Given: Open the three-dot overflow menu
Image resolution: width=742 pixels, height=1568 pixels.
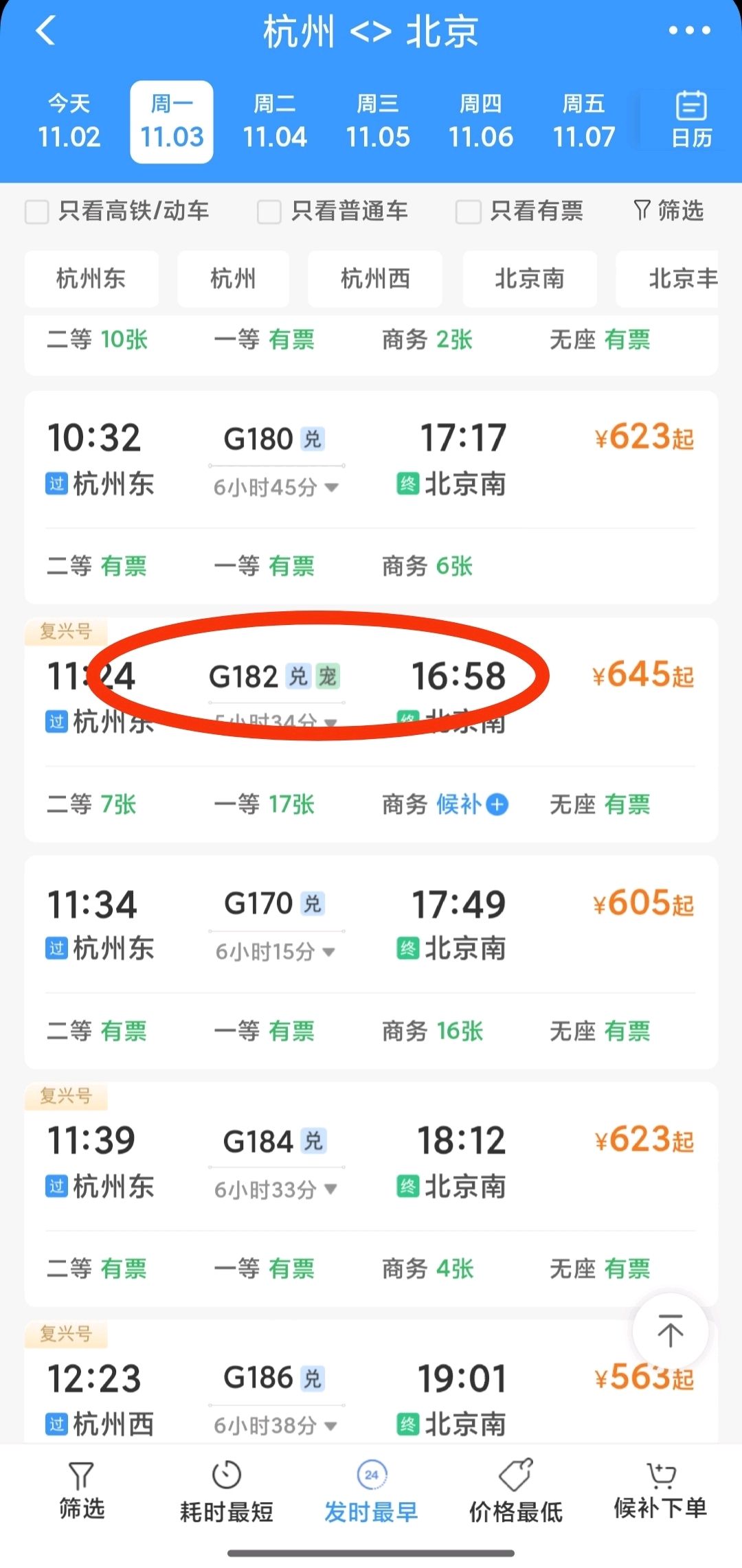Looking at the screenshot, I should click(689, 31).
